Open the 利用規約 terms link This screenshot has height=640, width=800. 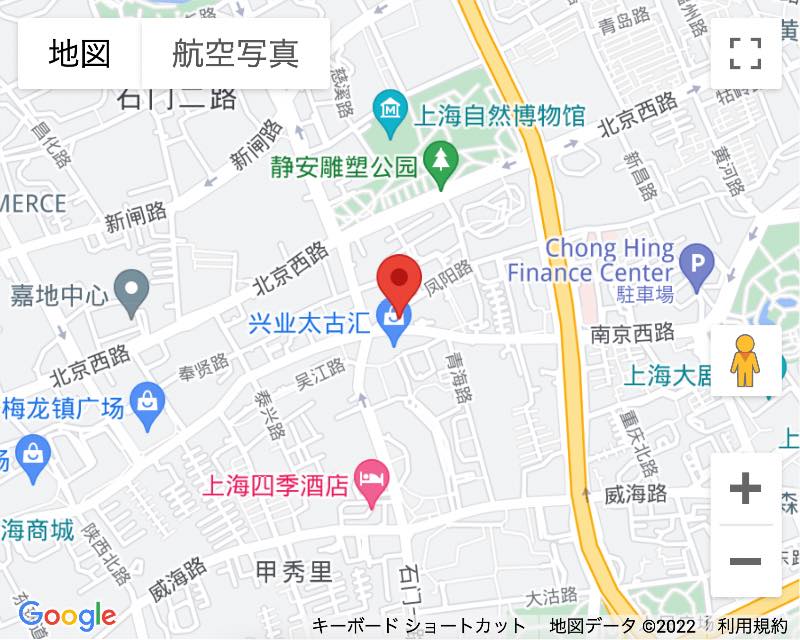[752, 626]
